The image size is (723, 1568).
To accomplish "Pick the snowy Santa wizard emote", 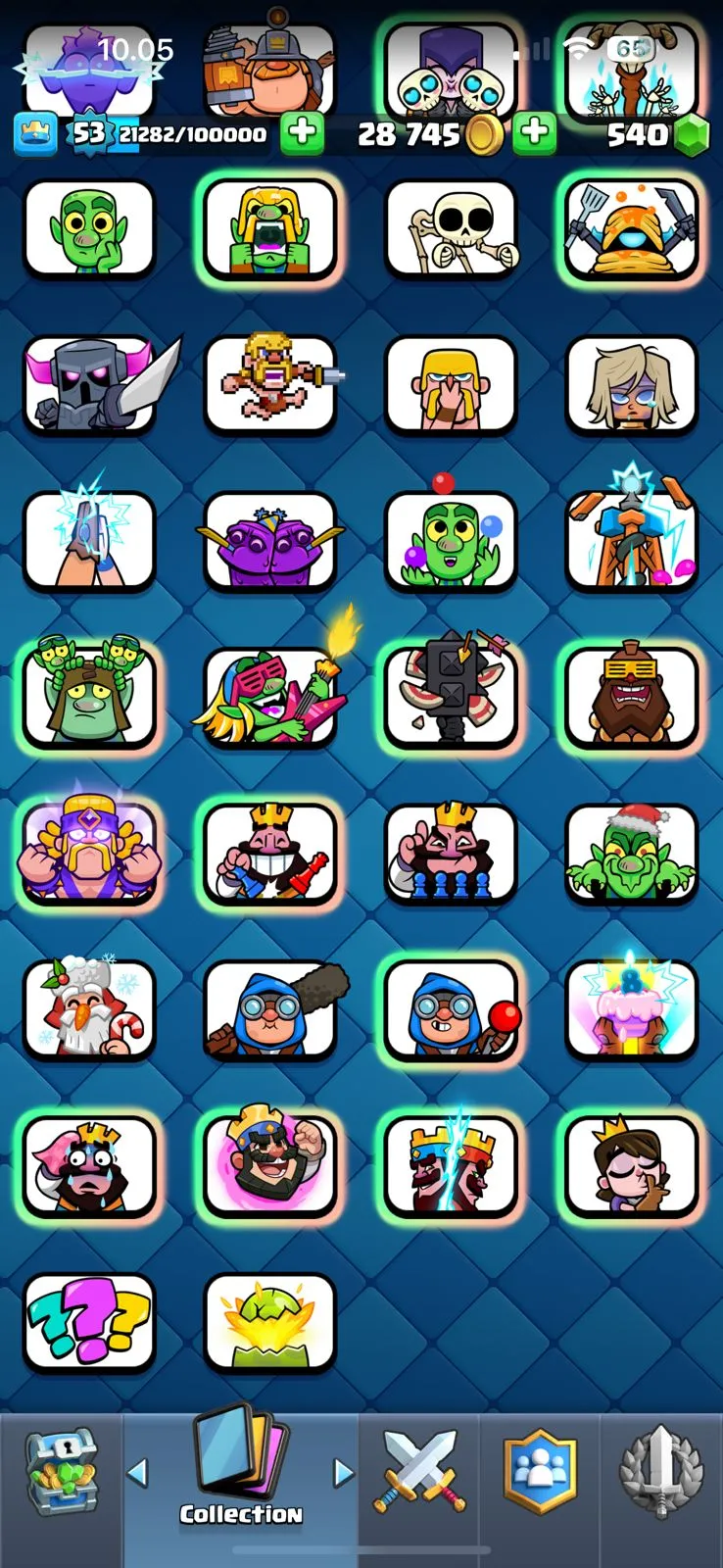I will point(90,1009).
